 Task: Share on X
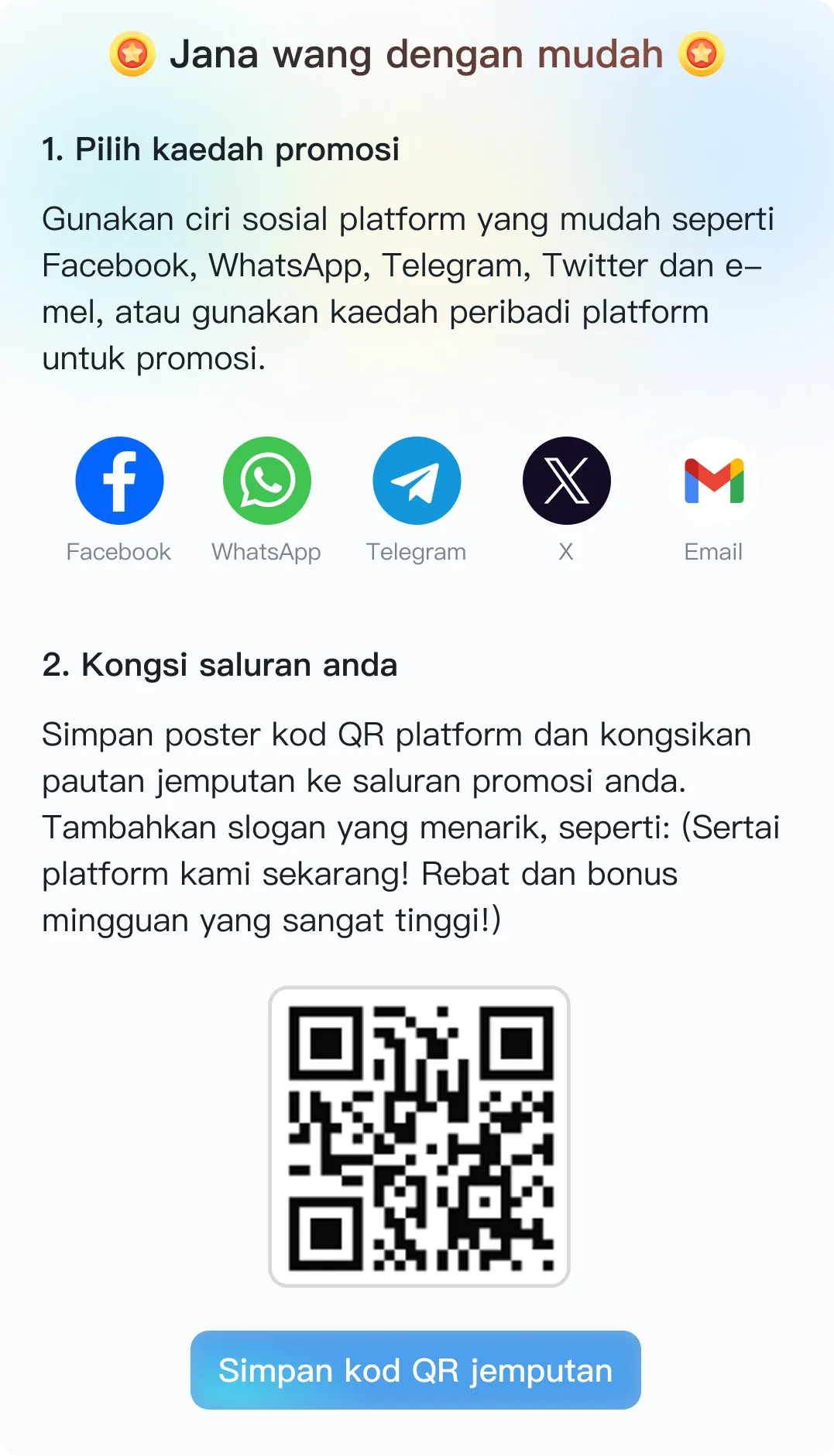pyautogui.click(x=566, y=481)
